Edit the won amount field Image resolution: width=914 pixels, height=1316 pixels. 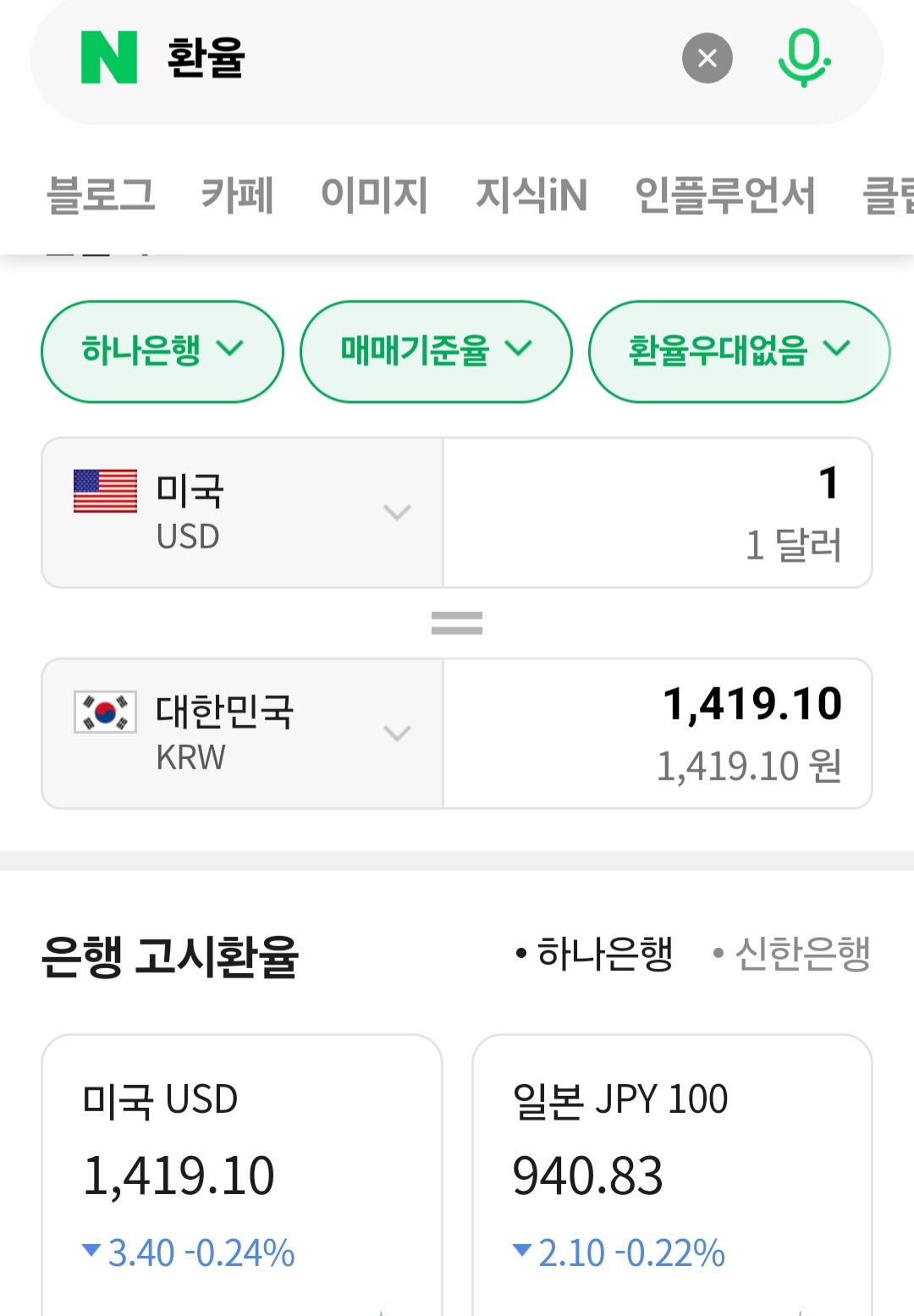[x=658, y=734]
